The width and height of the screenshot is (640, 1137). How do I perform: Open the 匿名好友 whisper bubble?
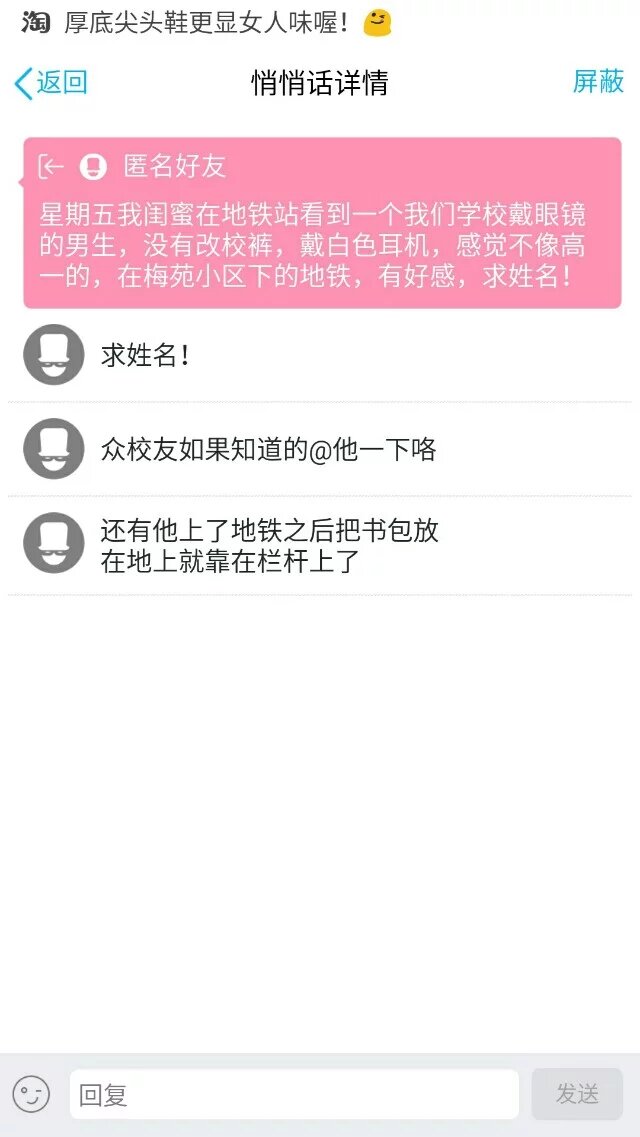322,223
